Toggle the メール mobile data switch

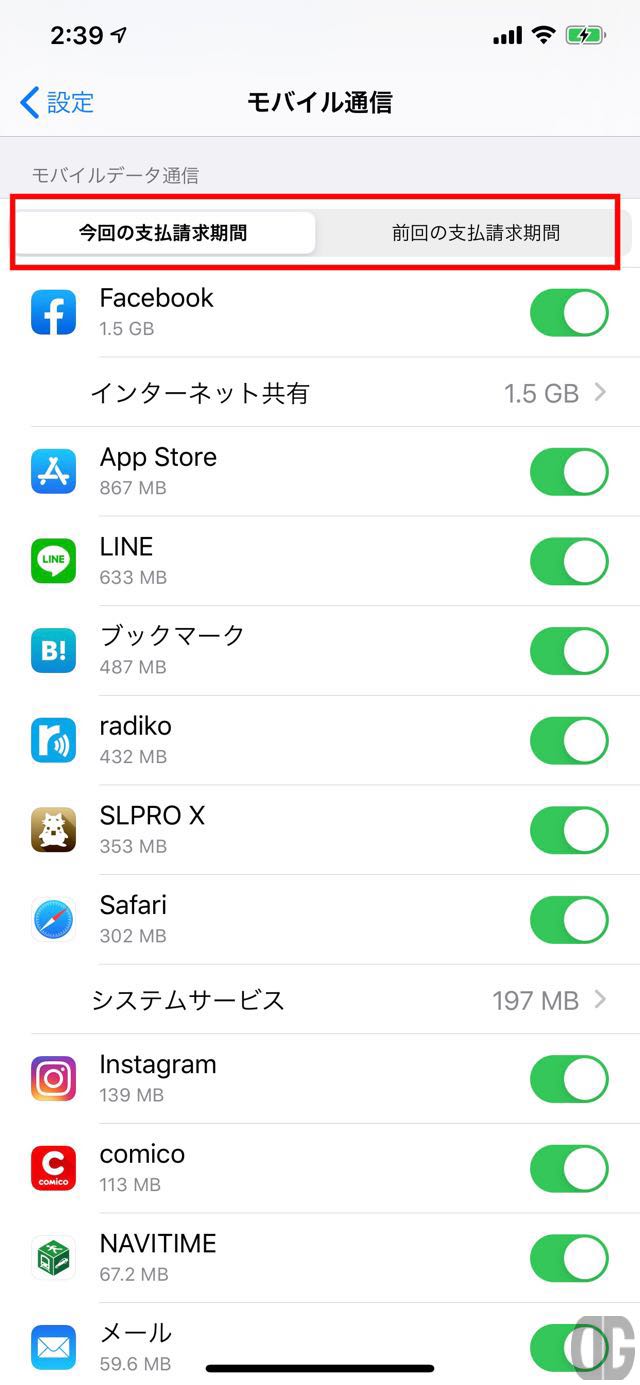[569, 1347]
